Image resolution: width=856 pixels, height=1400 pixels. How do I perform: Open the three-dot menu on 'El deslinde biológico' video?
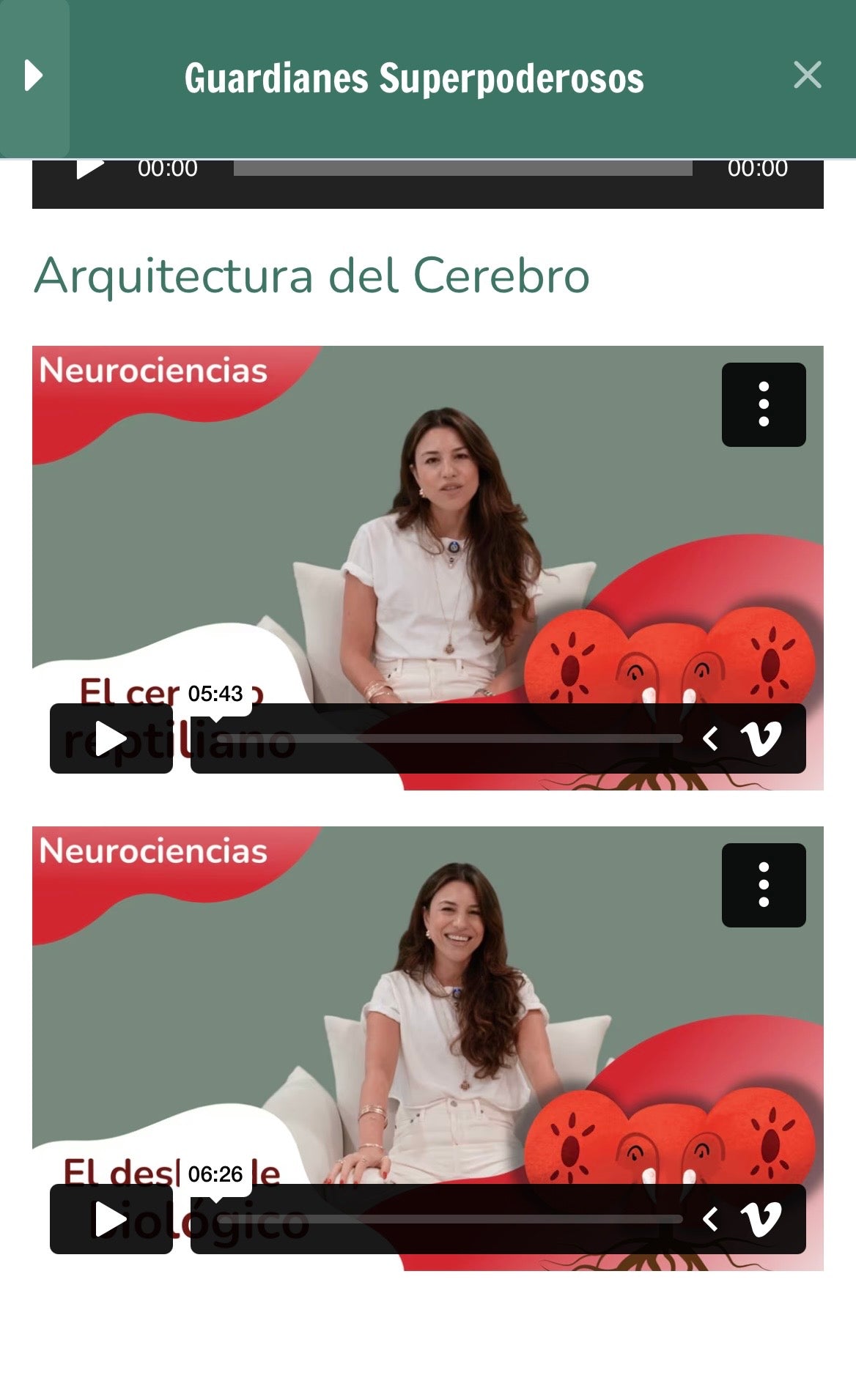[x=764, y=884]
